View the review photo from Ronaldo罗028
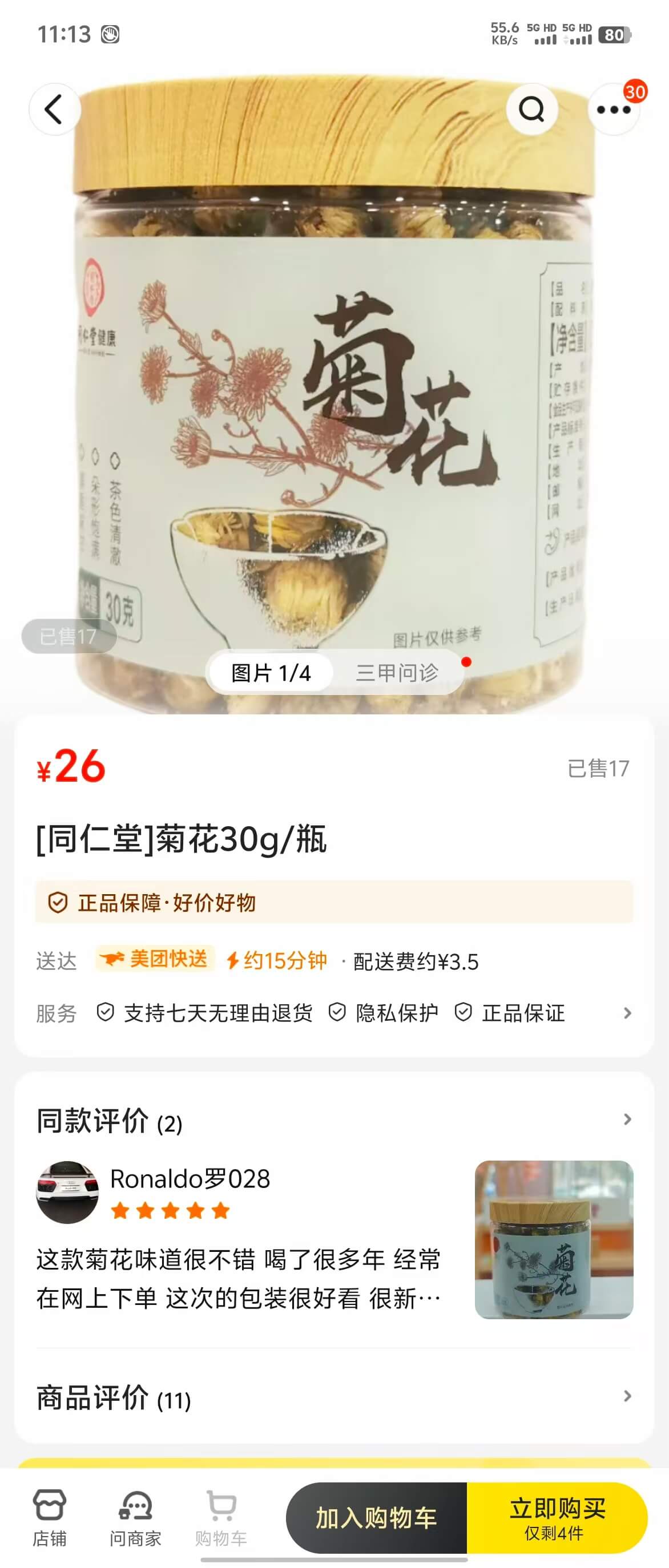This screenshot has width=669, height=1568. pyautogui.click(x=553, y=1239)
